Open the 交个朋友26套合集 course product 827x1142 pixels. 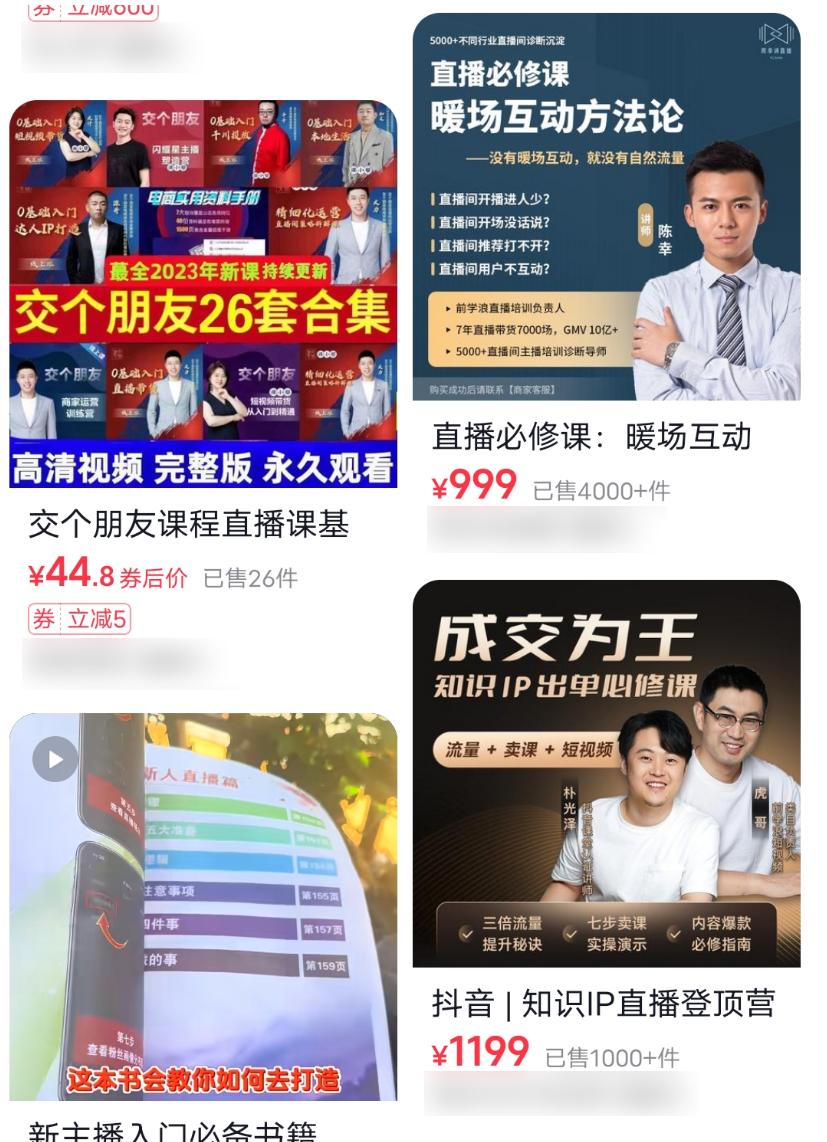pyautogui.click(x=203, y=294)
